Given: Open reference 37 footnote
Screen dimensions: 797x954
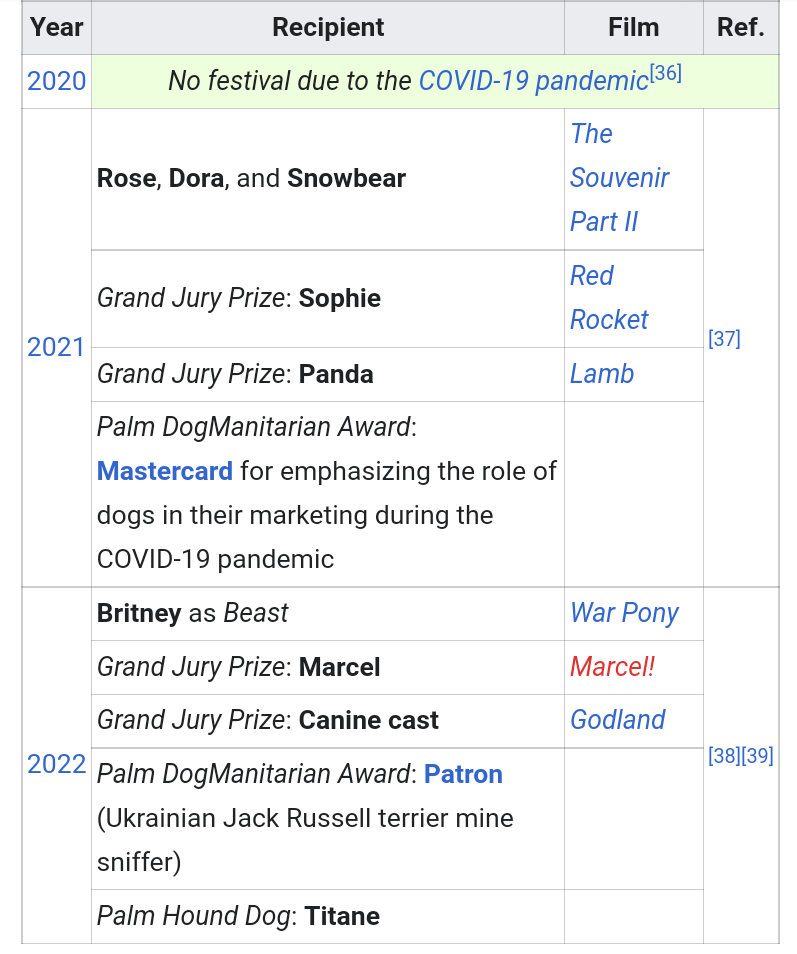Looking at the screenshot, I should pos(724,339).
